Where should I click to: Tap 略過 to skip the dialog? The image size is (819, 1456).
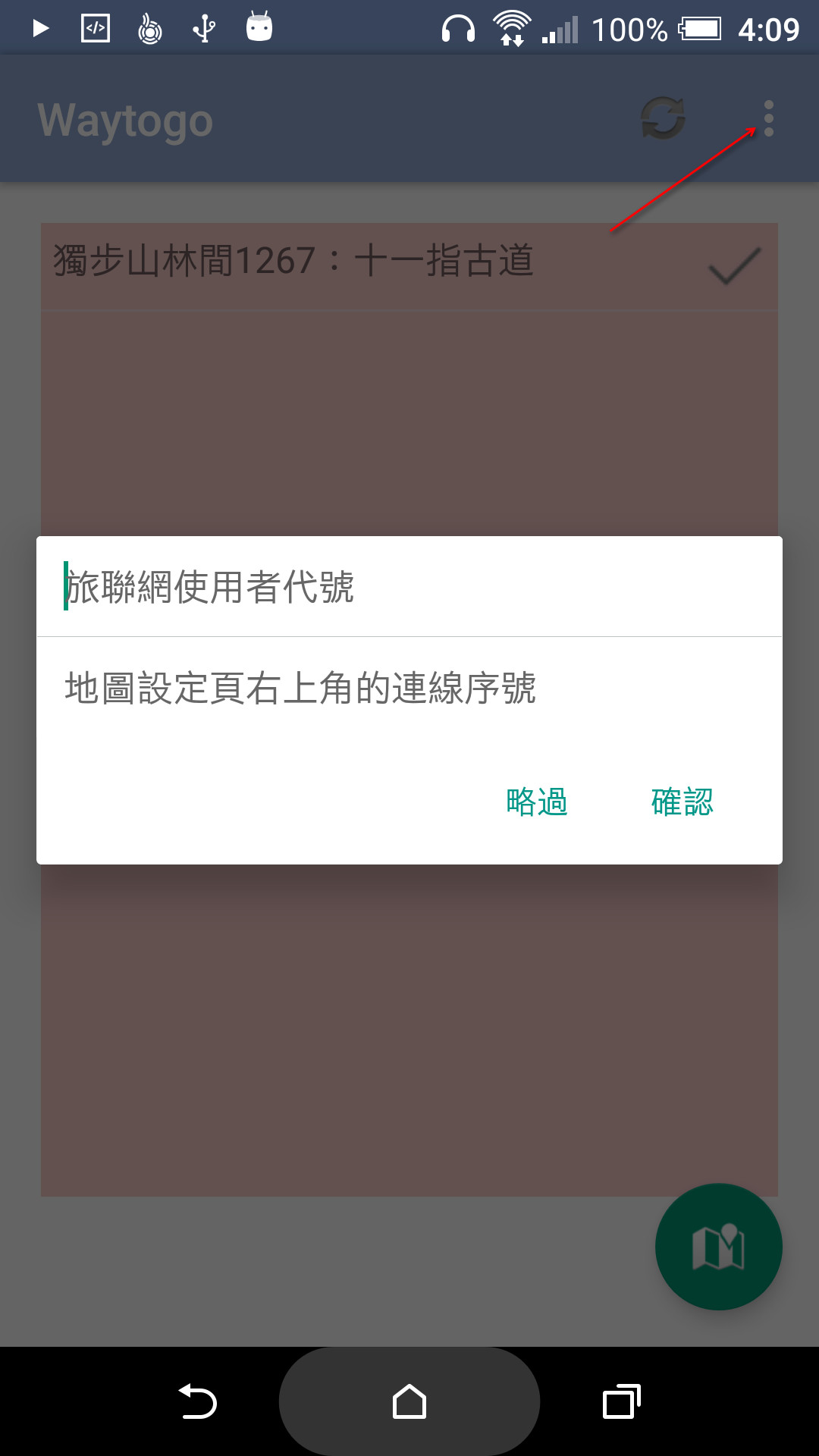click(x=537, y=802)
